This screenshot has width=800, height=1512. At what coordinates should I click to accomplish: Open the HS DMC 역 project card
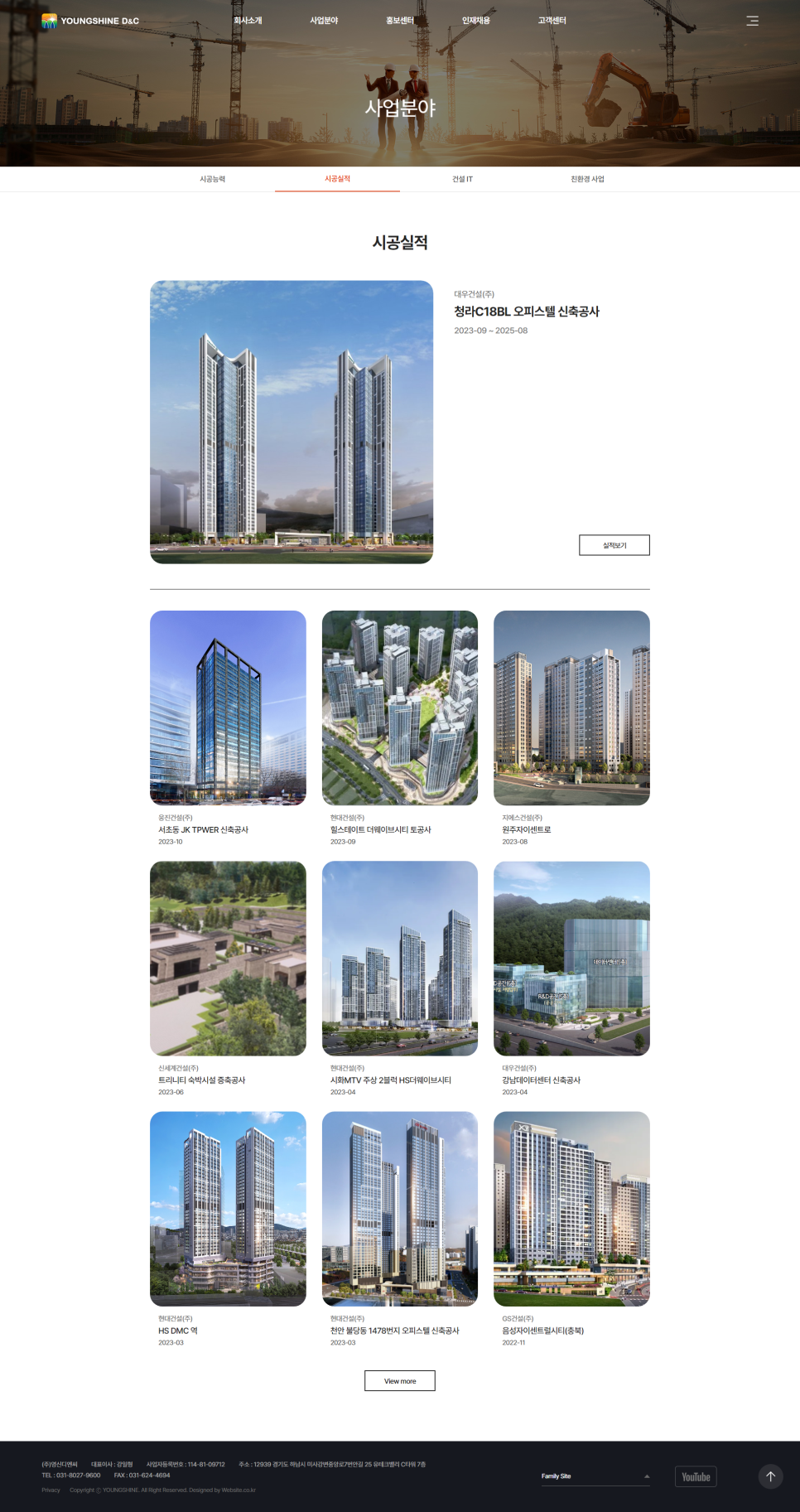pos(228,1209)
